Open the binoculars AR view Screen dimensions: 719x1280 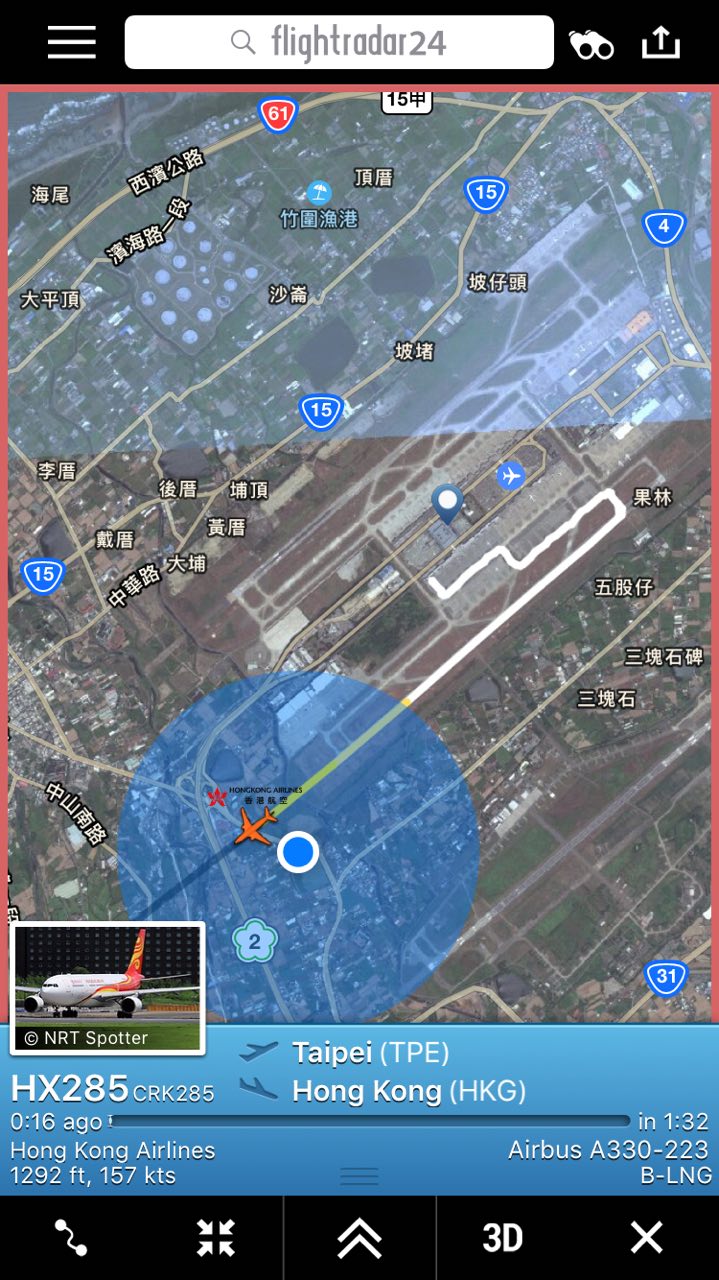pos(591,44)
